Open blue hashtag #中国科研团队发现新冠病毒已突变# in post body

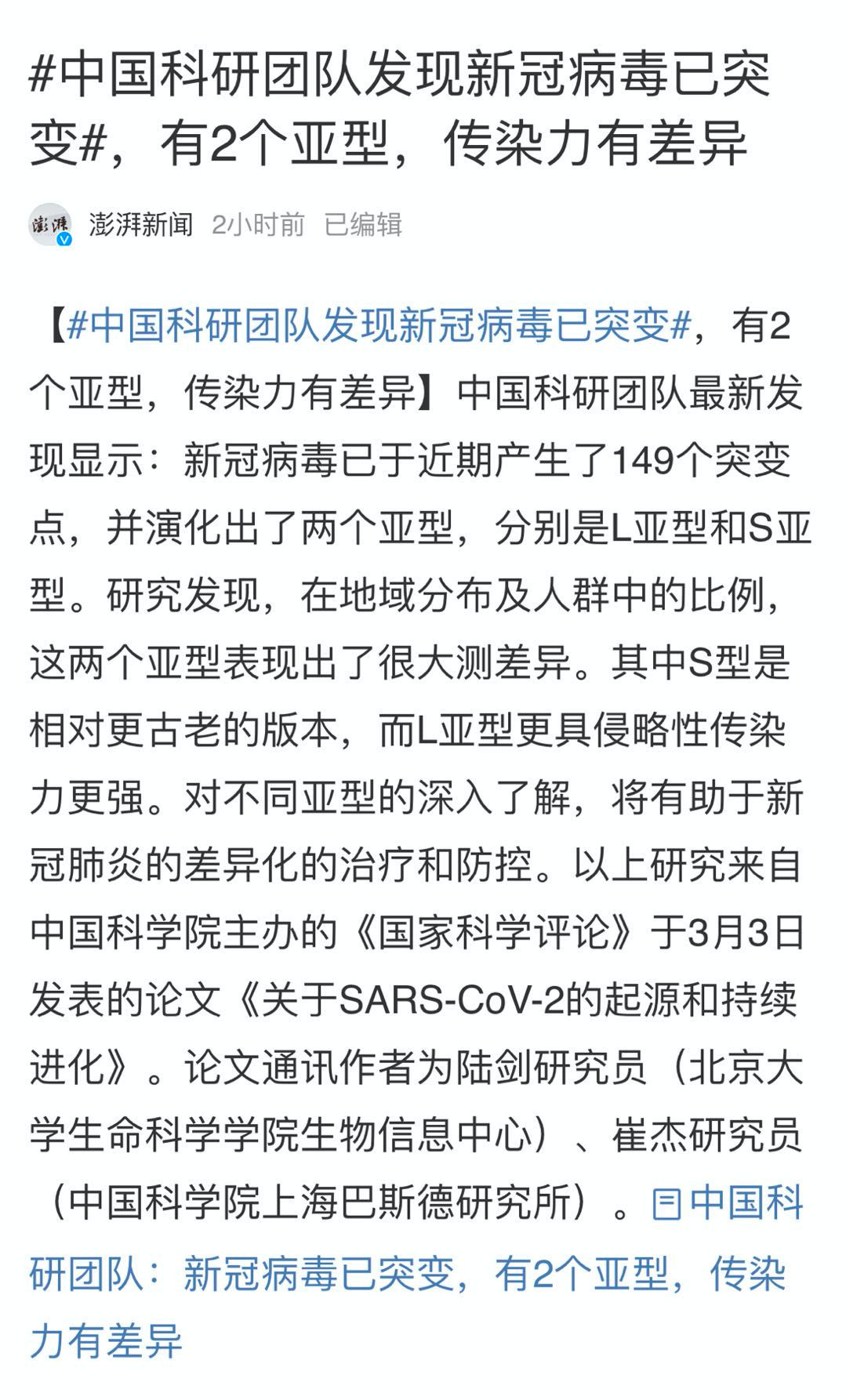(x=379, y=325)
